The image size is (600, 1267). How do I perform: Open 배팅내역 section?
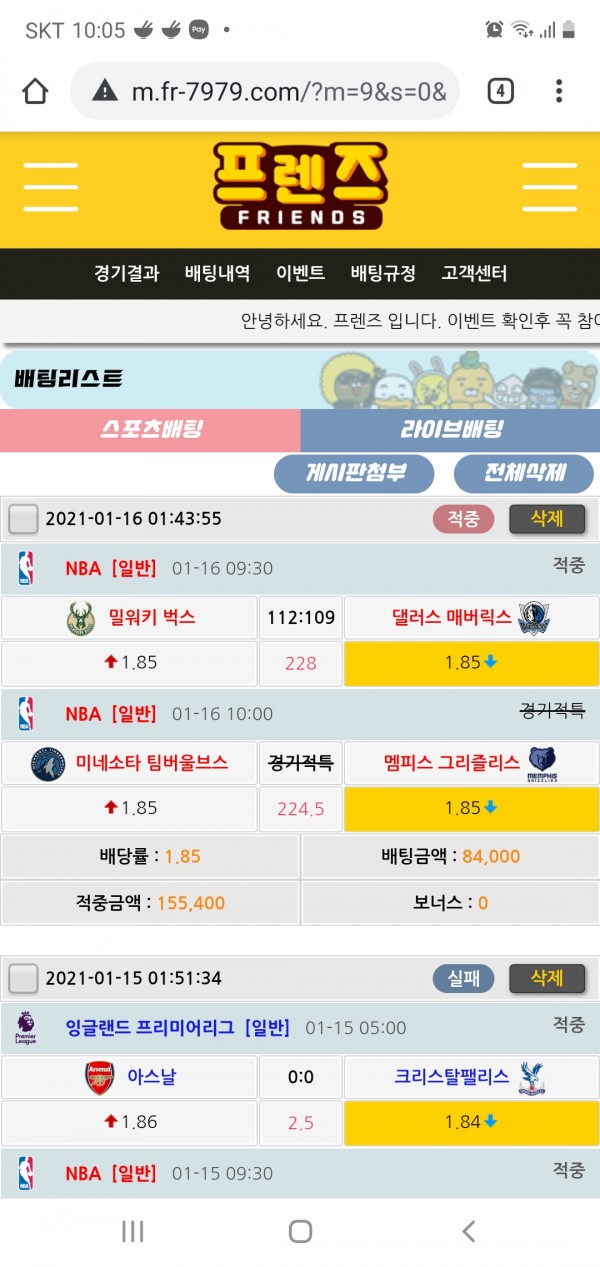[x=217, y=273]
